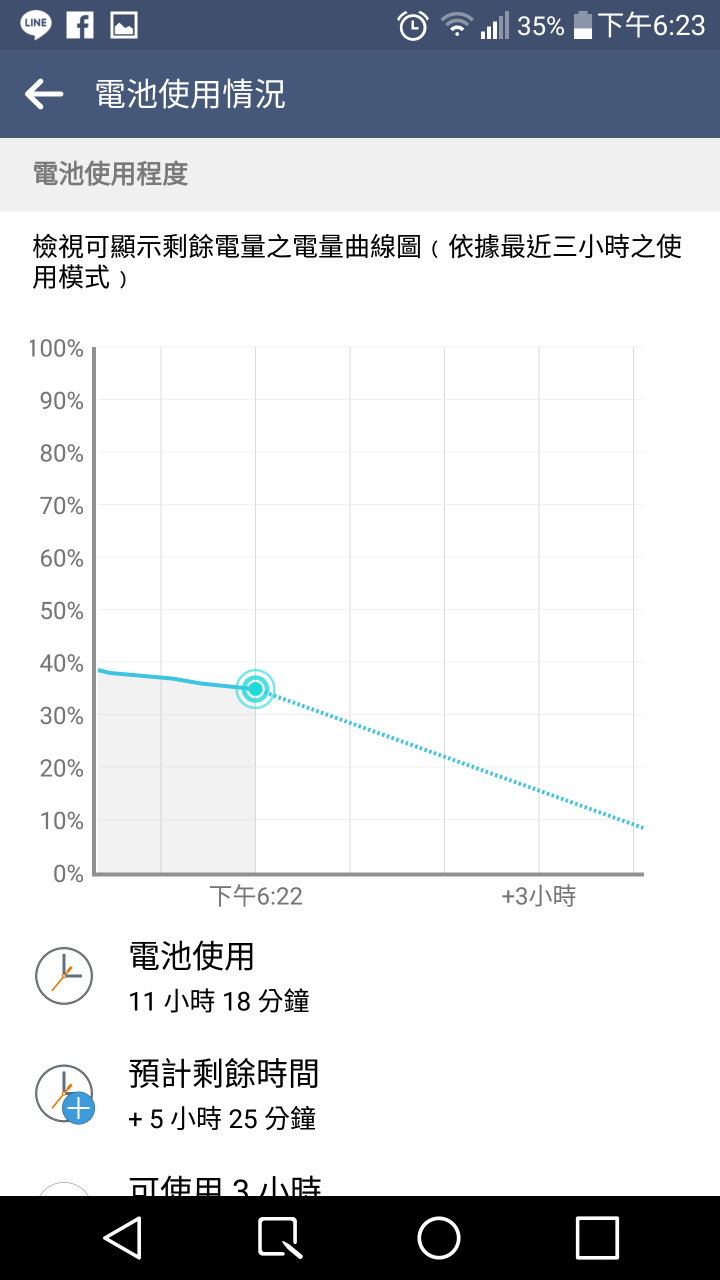
Task: Tap the dual window button in the navigation bar
Action: coord(280,1238)
